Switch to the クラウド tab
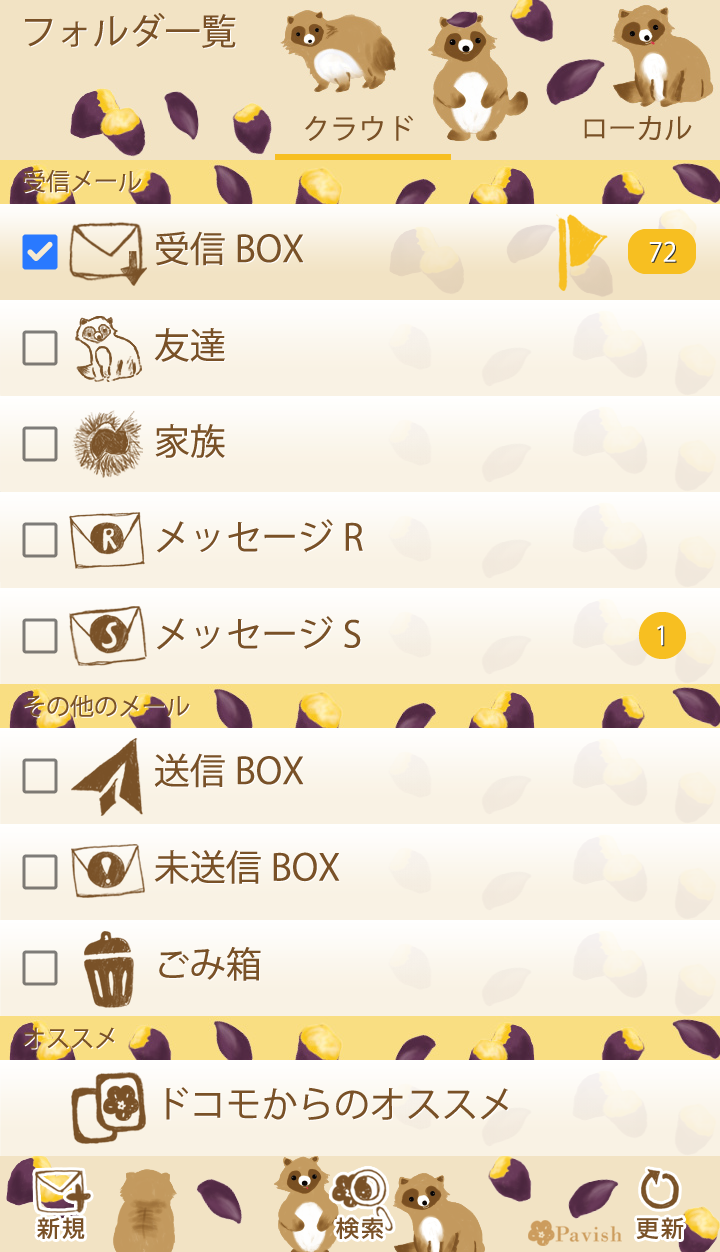 pyautogui.click(x=360, y=128)
